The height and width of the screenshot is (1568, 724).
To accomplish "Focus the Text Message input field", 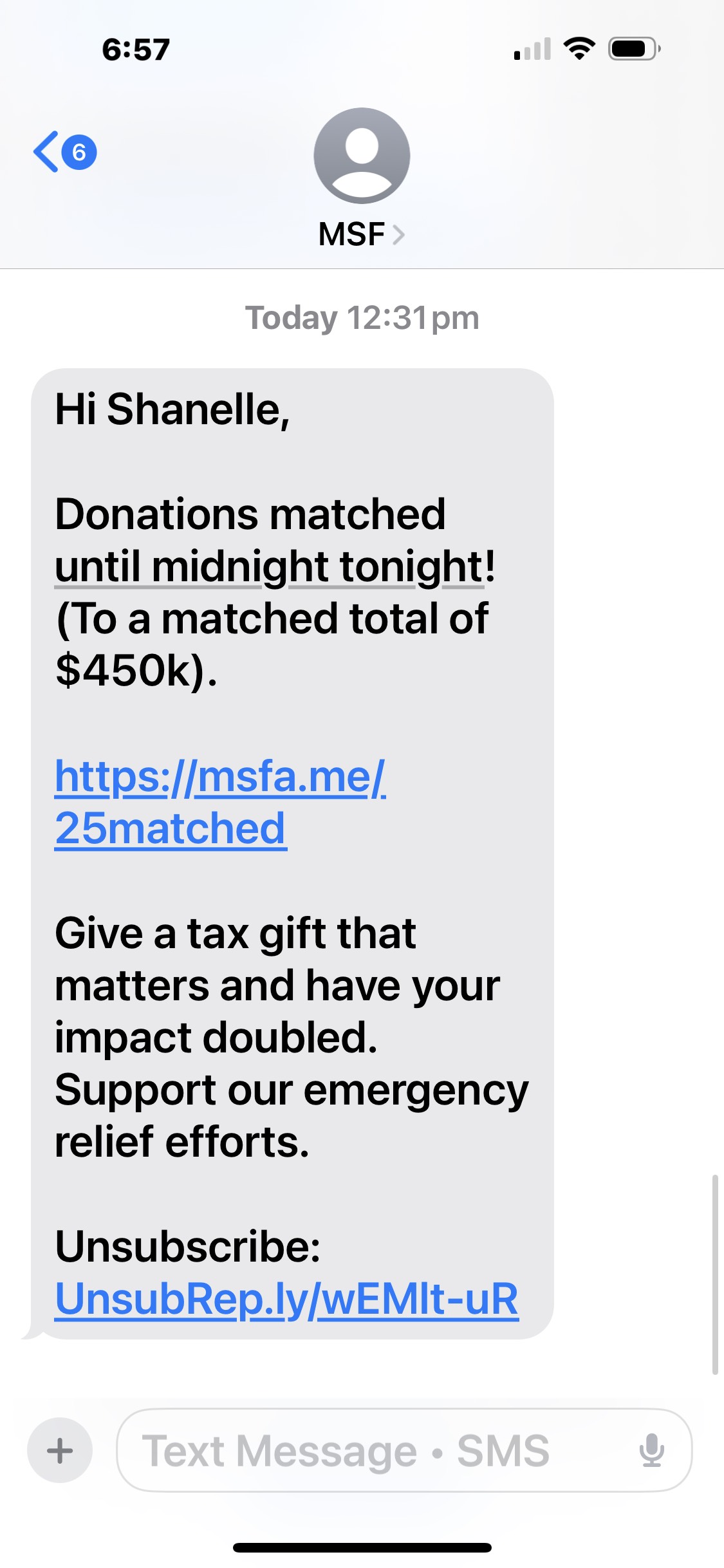I will [x=373, y=1450].
